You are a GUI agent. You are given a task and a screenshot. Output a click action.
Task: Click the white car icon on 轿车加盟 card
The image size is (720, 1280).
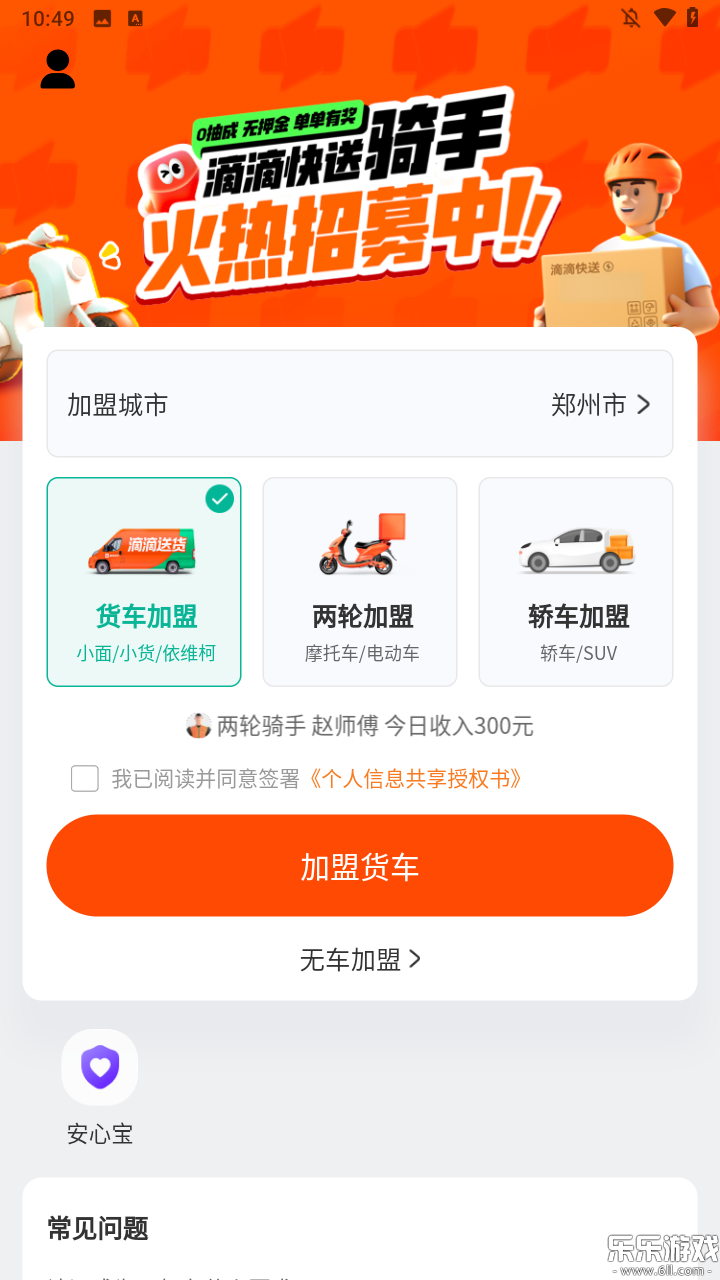tap(575, 550)
